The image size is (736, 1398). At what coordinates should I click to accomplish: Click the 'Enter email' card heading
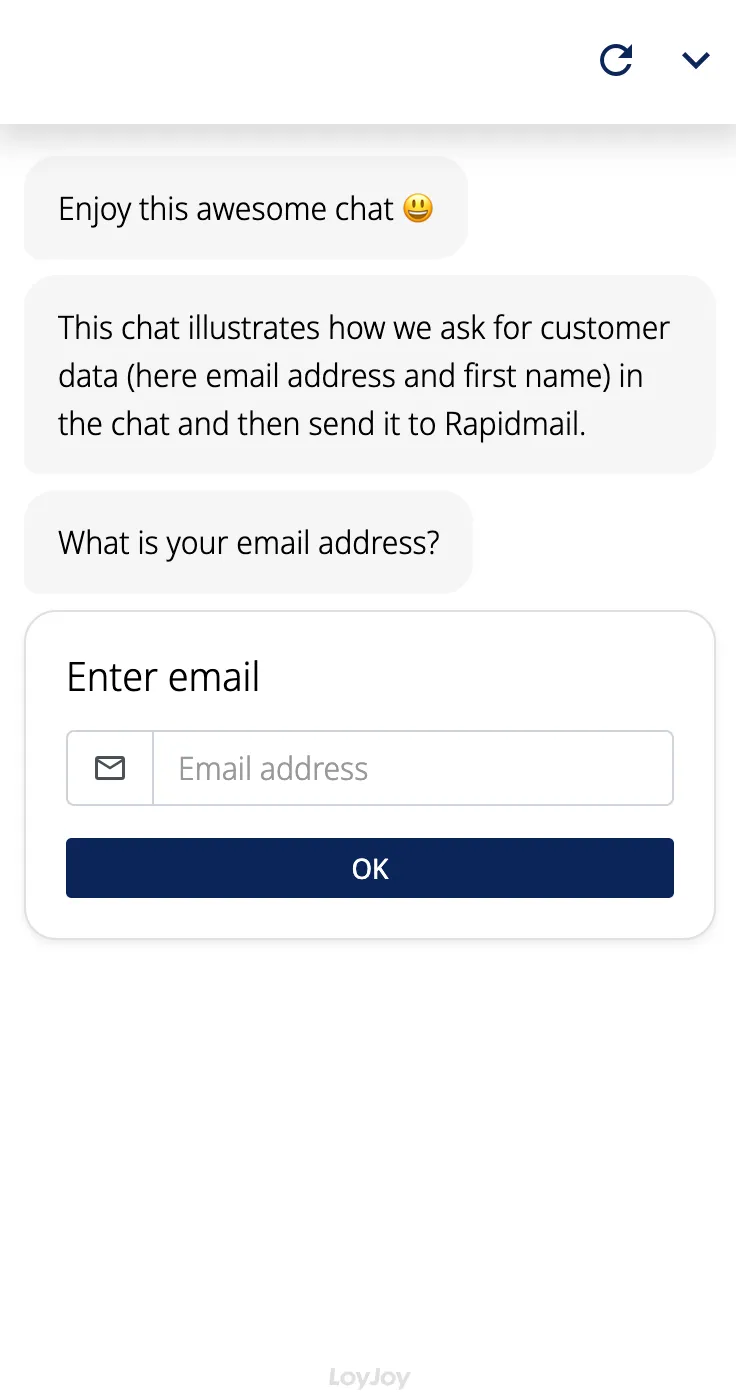[163, 677]
